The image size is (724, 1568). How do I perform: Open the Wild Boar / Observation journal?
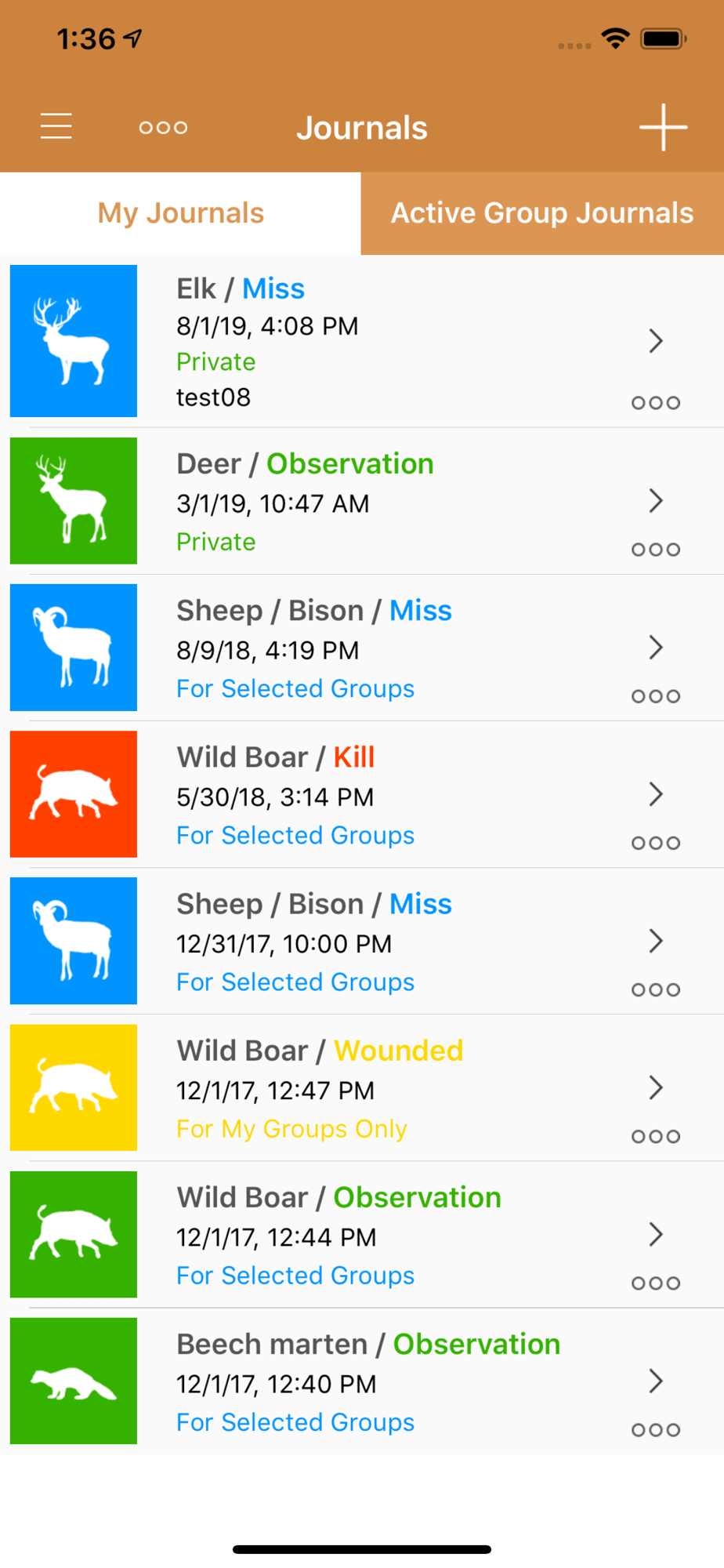[x=362, y=1234]
